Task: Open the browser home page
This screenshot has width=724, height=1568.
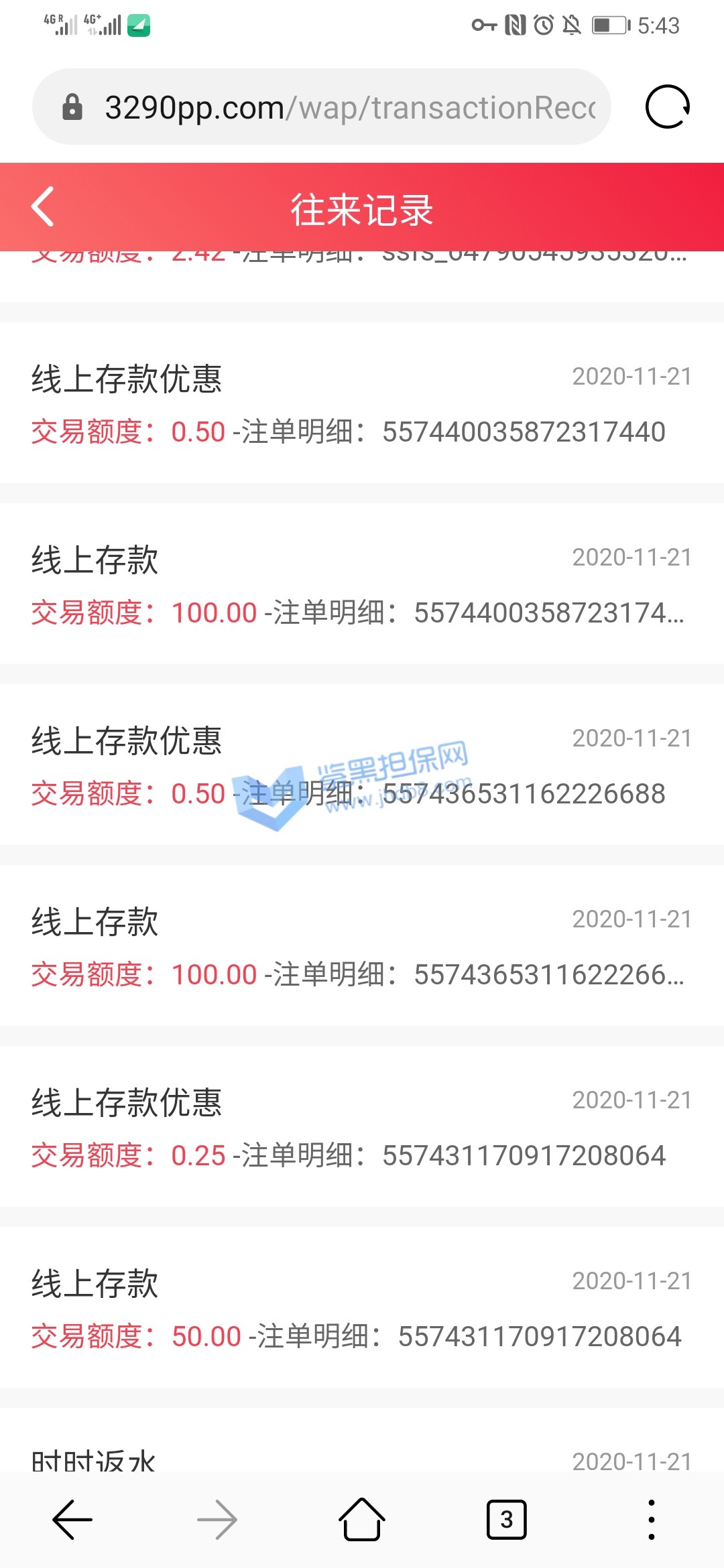Action: point(362,1520)
